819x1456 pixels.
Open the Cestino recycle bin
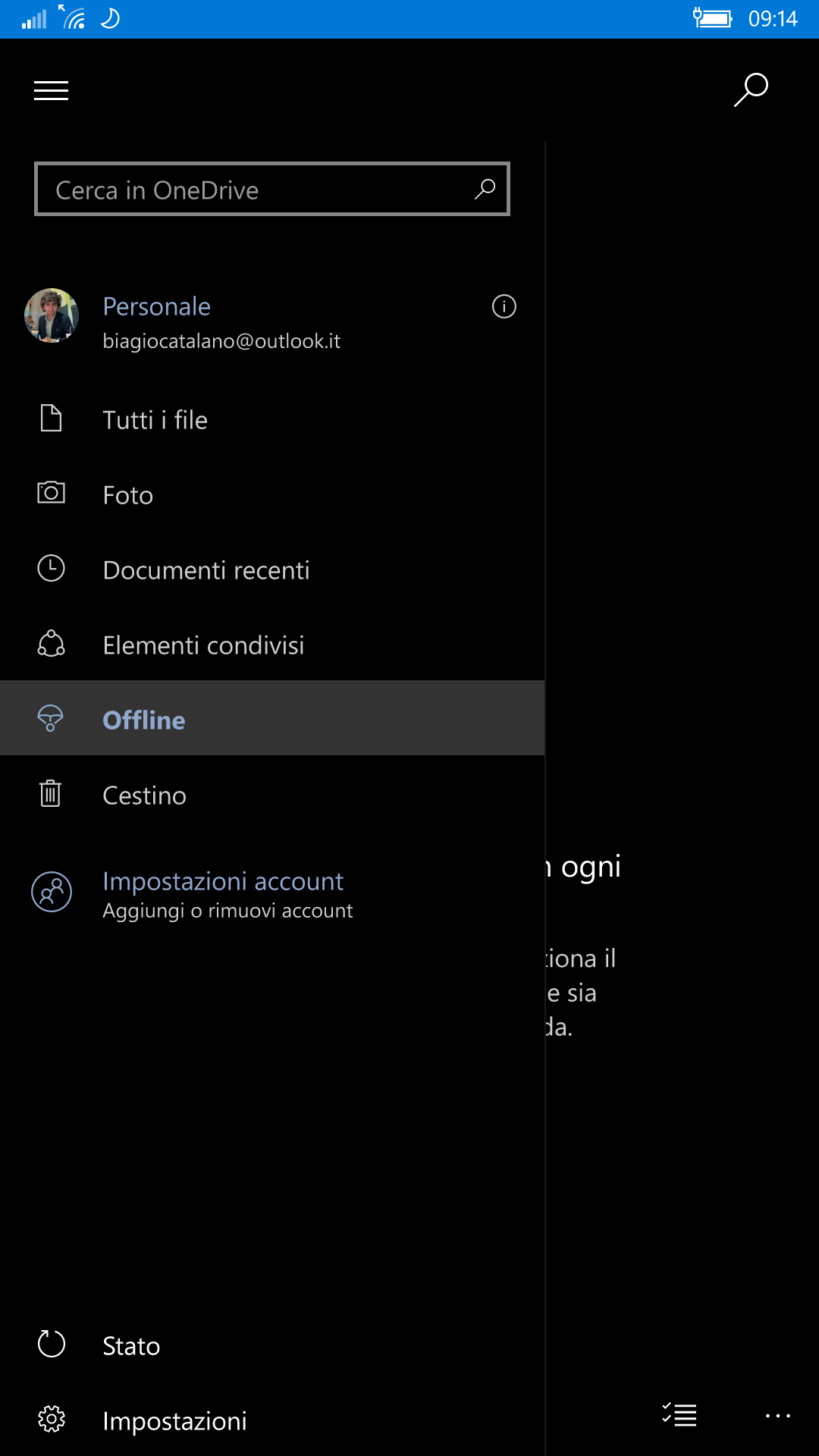272,794
